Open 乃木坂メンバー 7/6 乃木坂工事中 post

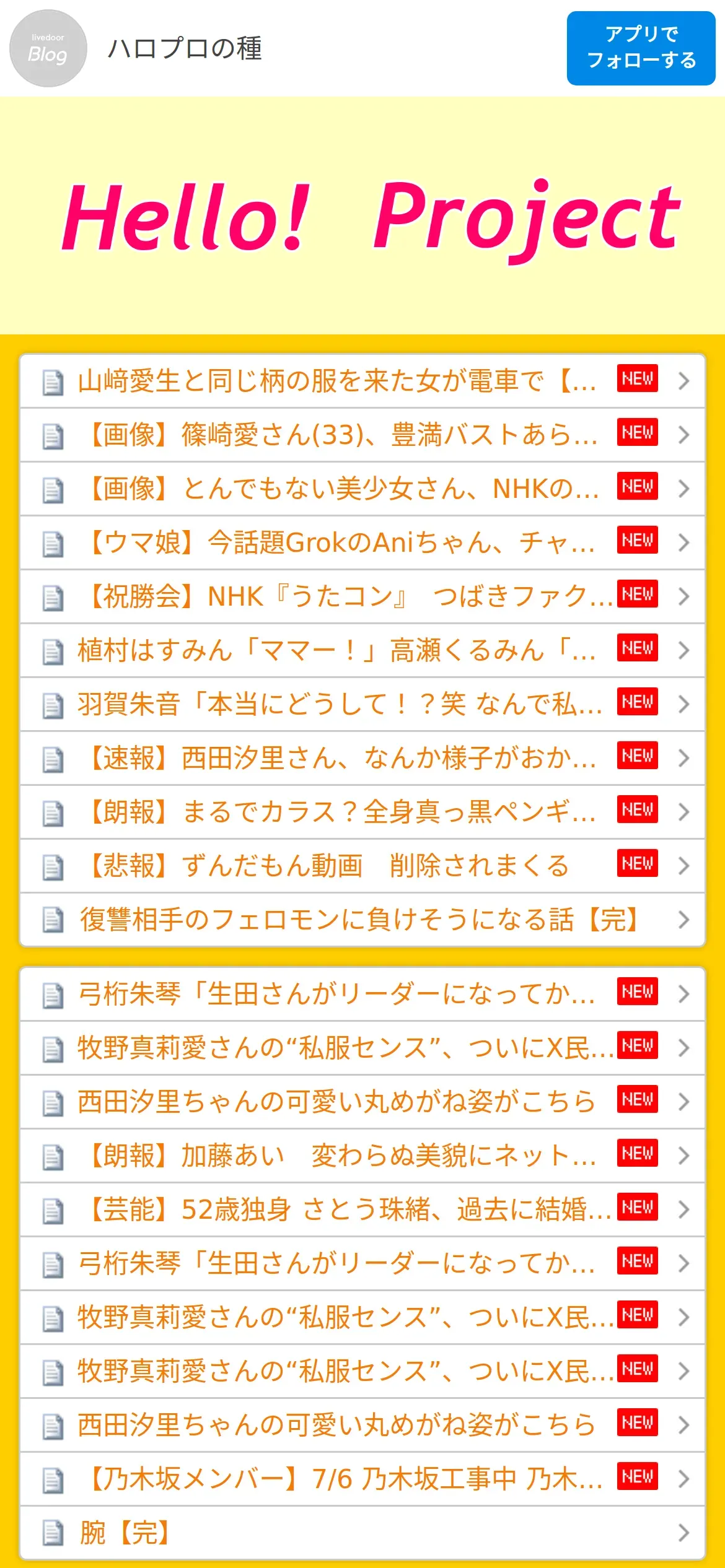click(362, 1479)
